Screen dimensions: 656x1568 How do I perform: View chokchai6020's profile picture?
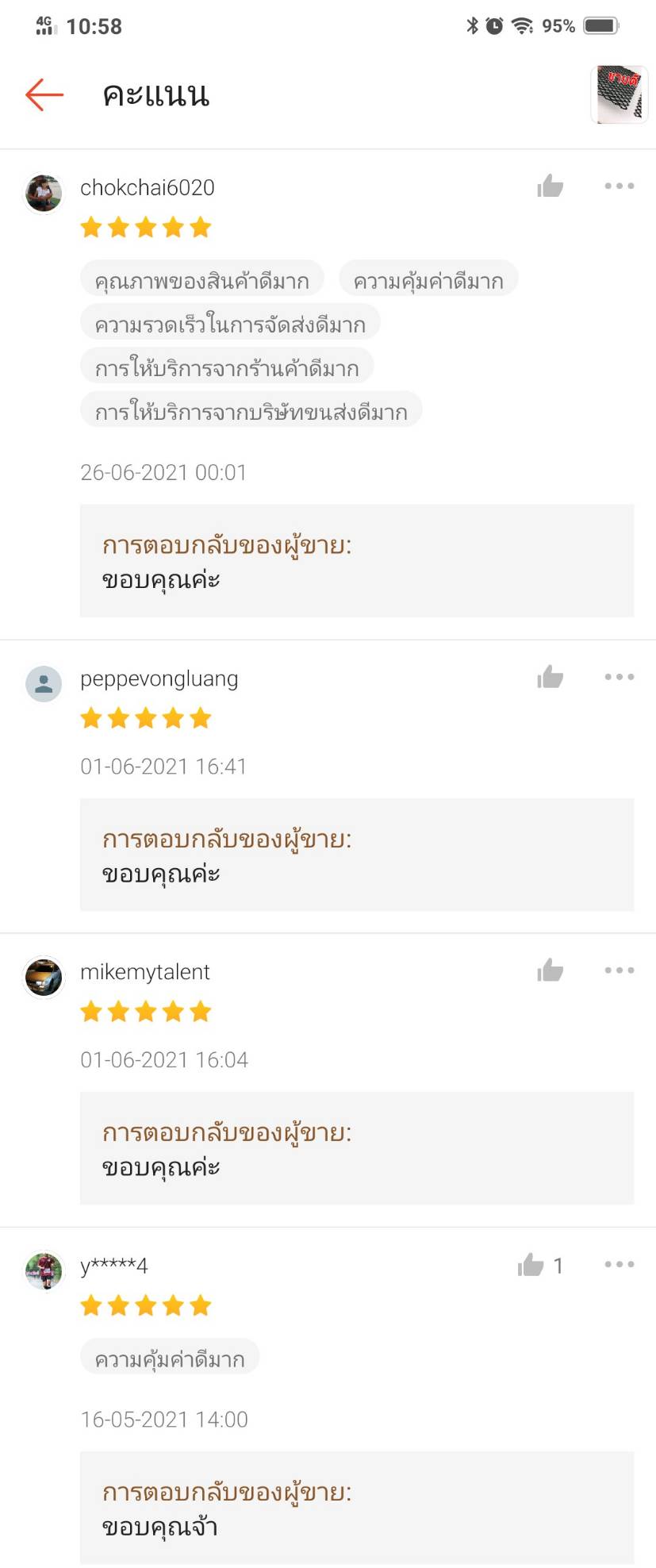(44, 194)
